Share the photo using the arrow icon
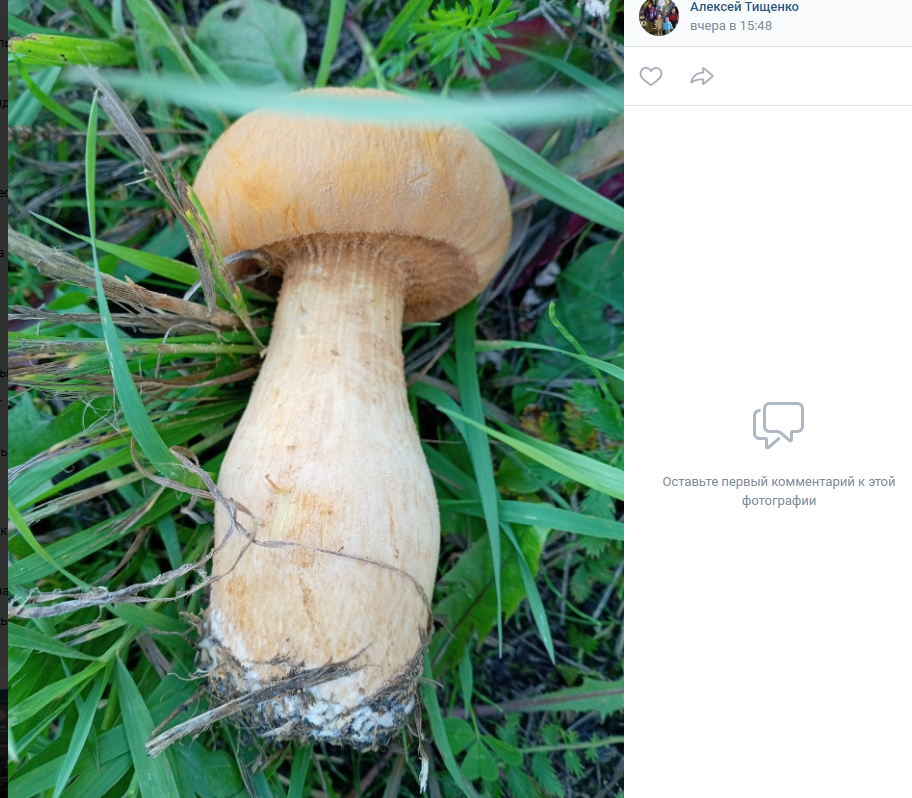The height and width of the screenshot is (798, 912). 702,76
